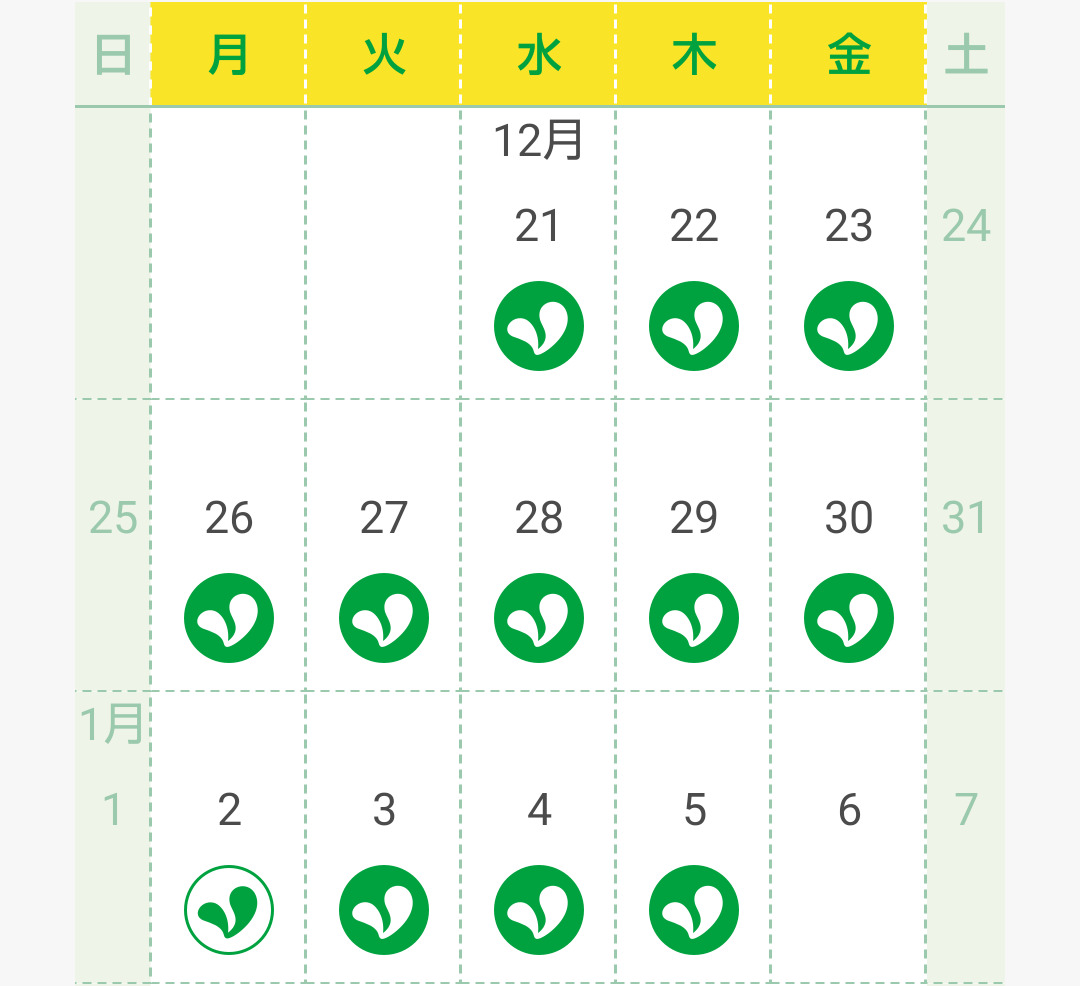Select the icon for January 3
The height and width of the screenshot is (986, 1080).
pyautogui.click(x=384, y=910)
